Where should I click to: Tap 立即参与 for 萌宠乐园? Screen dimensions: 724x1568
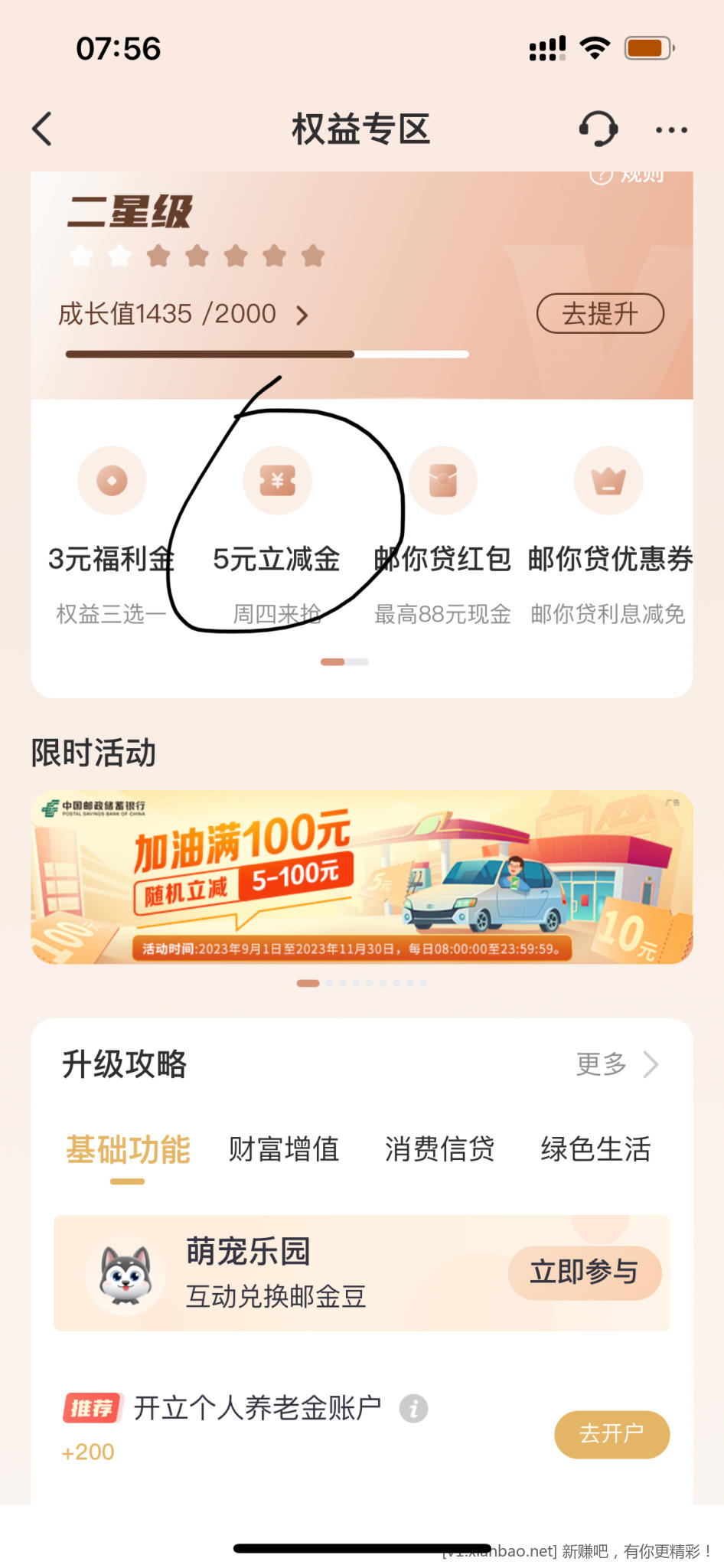585,1272
